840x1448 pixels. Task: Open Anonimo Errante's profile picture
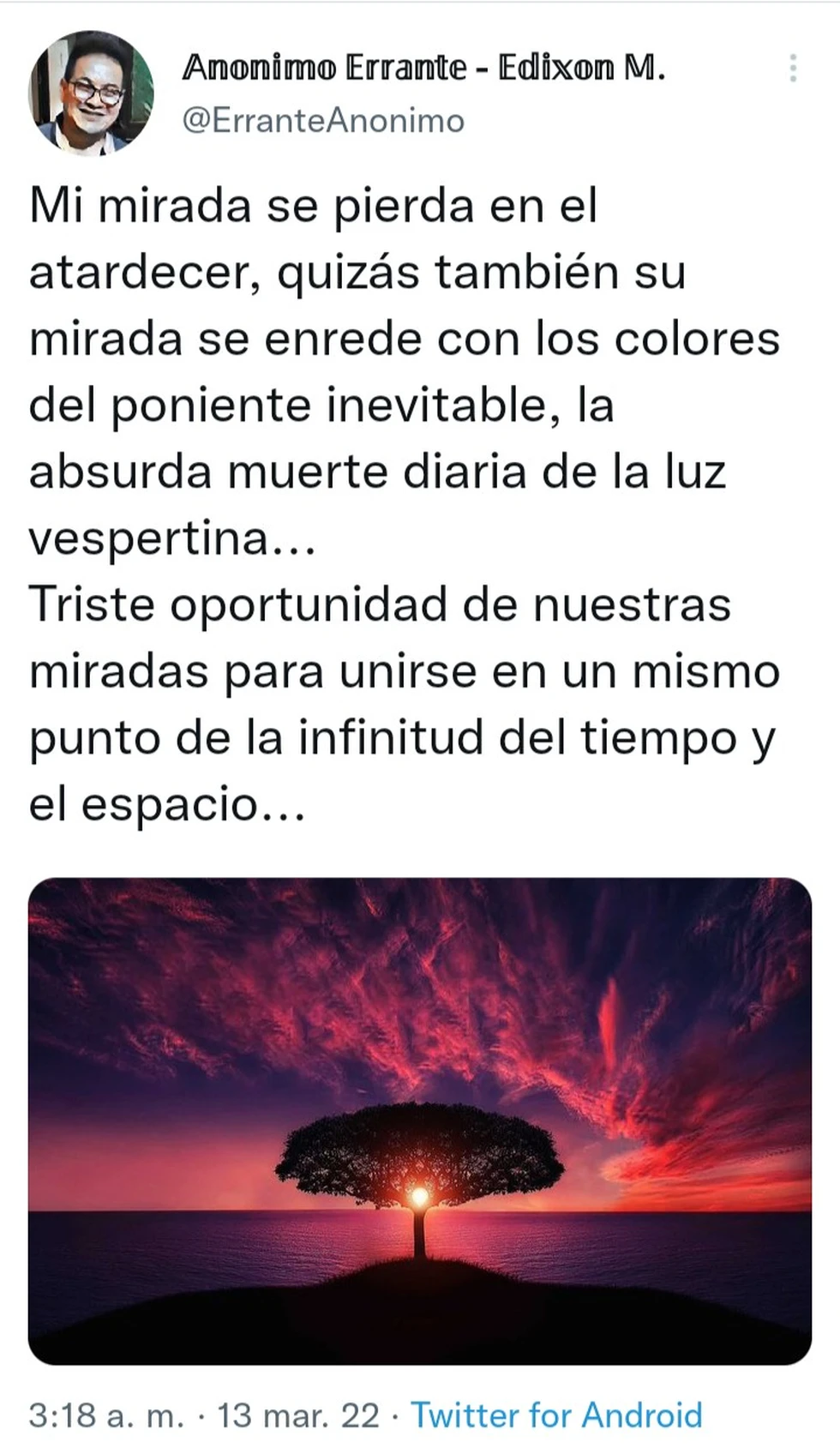(92, 93)
